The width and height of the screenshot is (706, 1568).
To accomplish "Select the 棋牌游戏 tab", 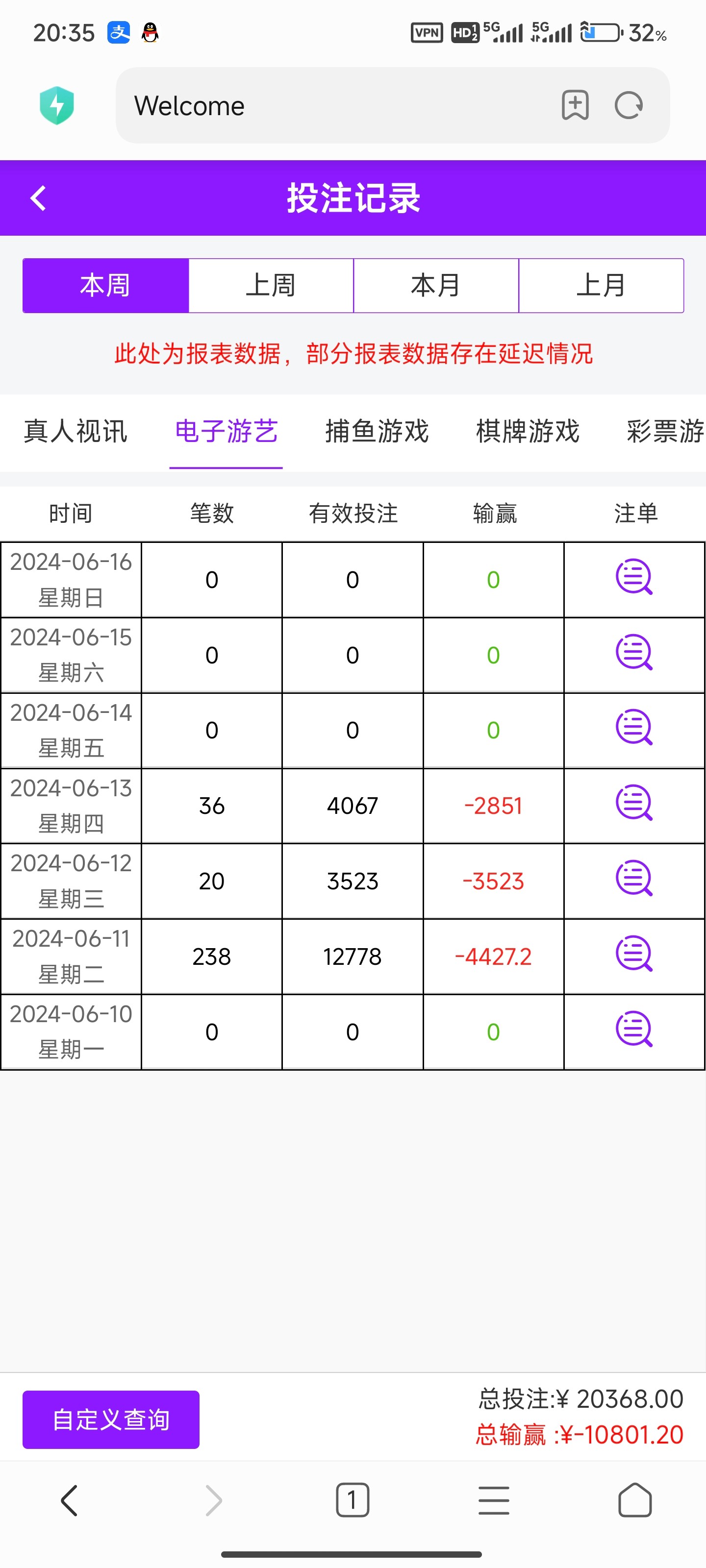I will pyautogui.click(x=528, y=432).
